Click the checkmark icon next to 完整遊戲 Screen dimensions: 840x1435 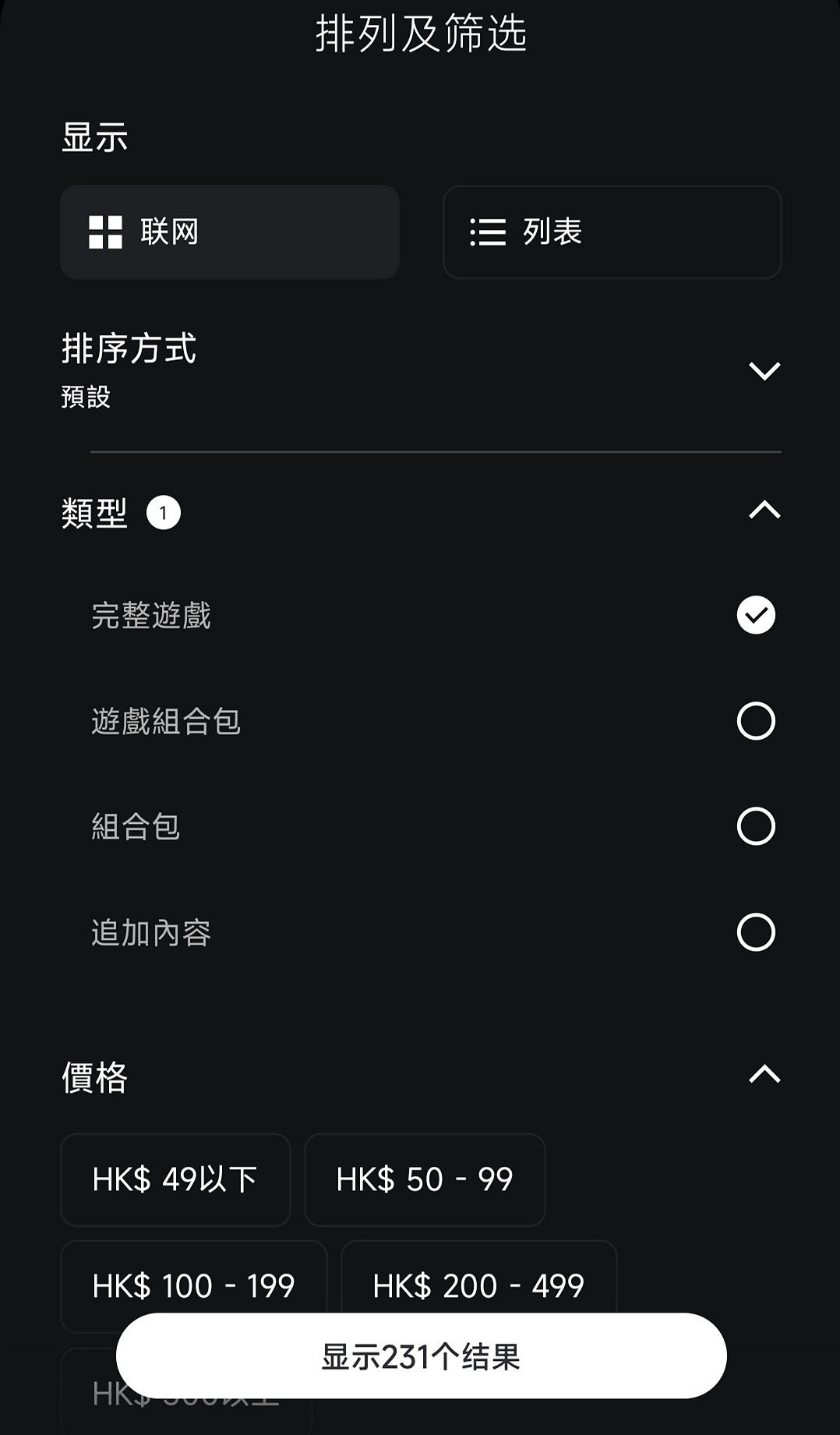(754, 615)
